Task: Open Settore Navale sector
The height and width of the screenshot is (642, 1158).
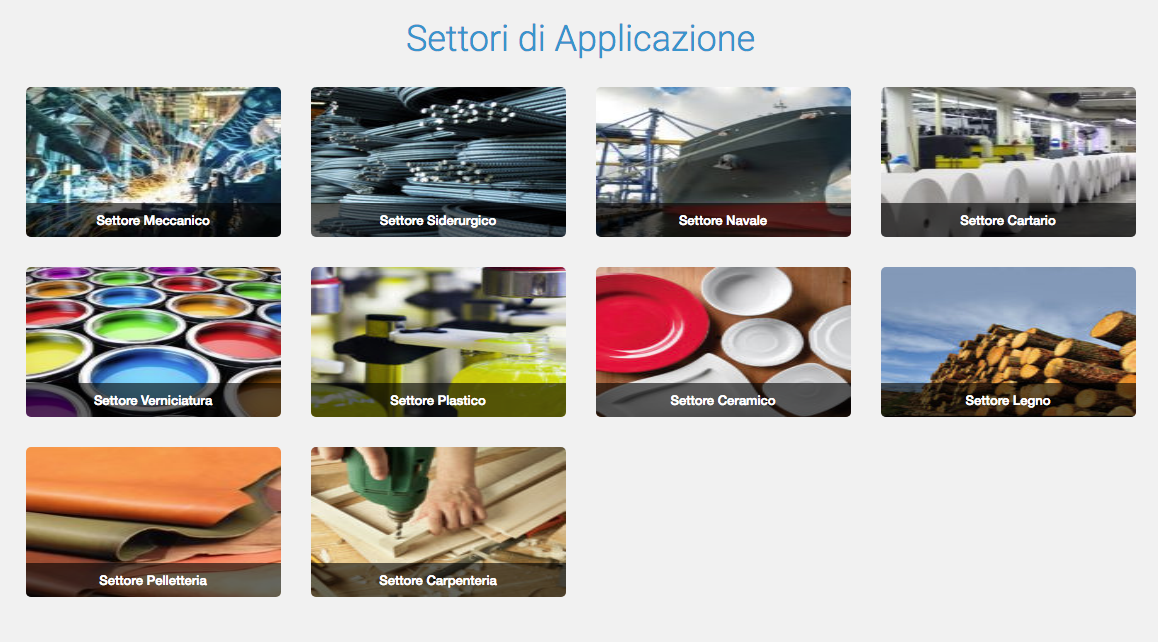Action: pos(723,162)
